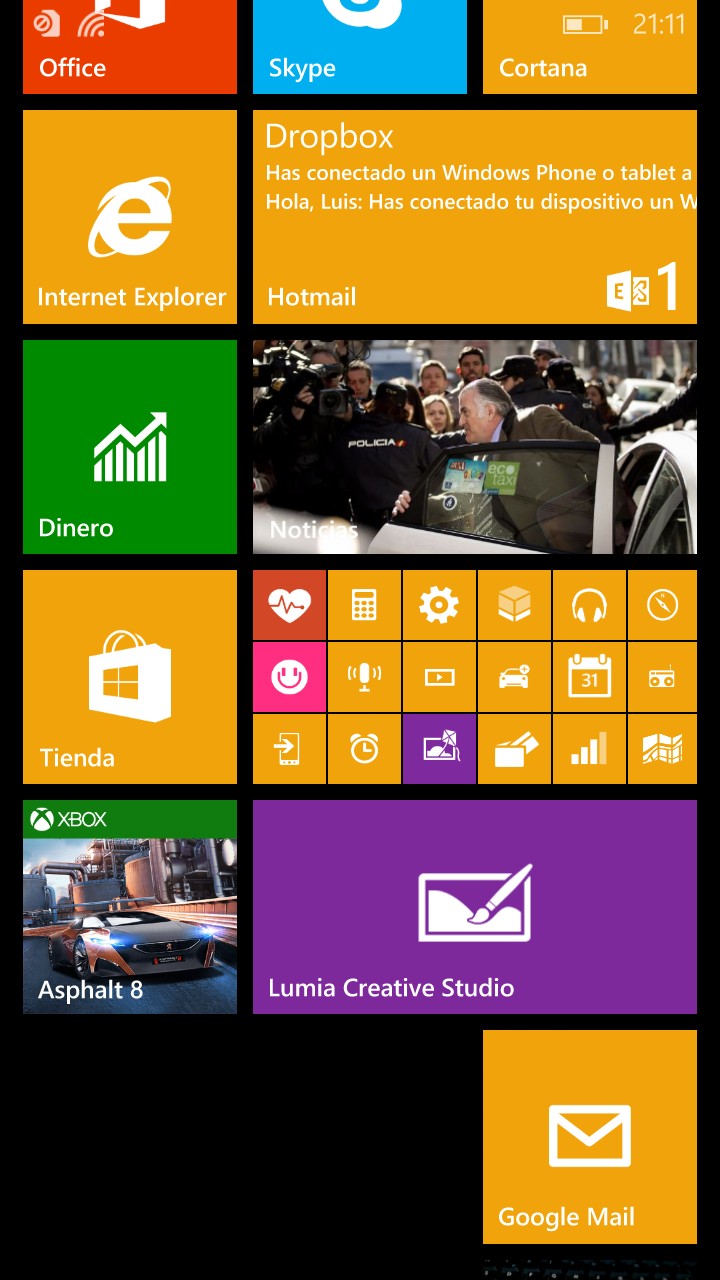This screenshot has height=1280, width=720.
Task: Open the calendar tile showing 31
Action: coord(589,677)
